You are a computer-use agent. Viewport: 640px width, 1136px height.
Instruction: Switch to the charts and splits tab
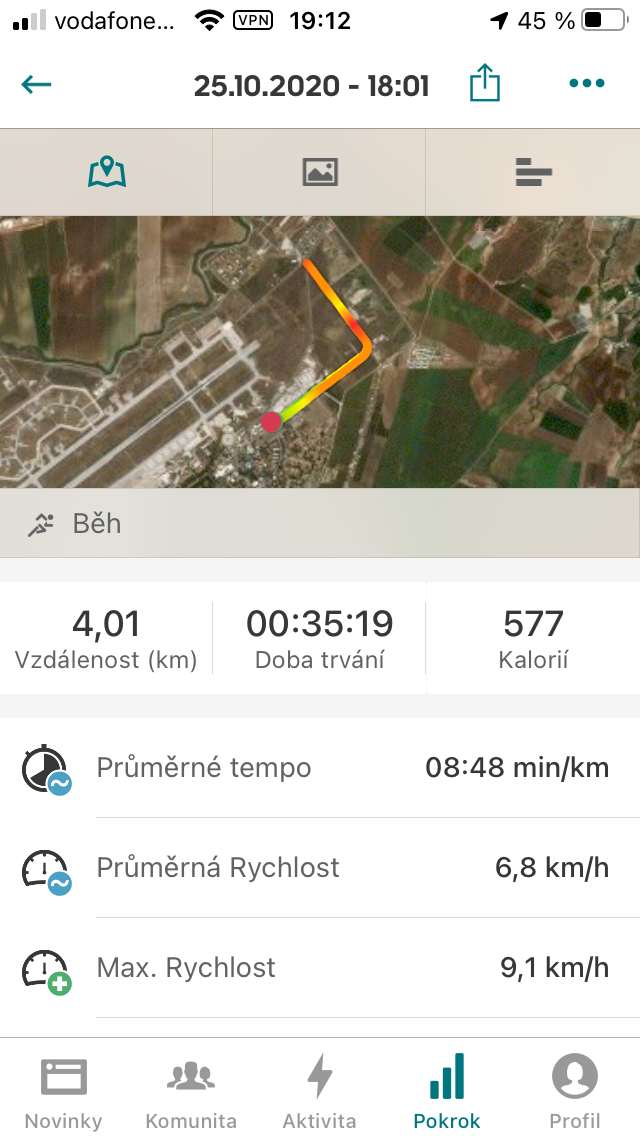tap(533, 172)
